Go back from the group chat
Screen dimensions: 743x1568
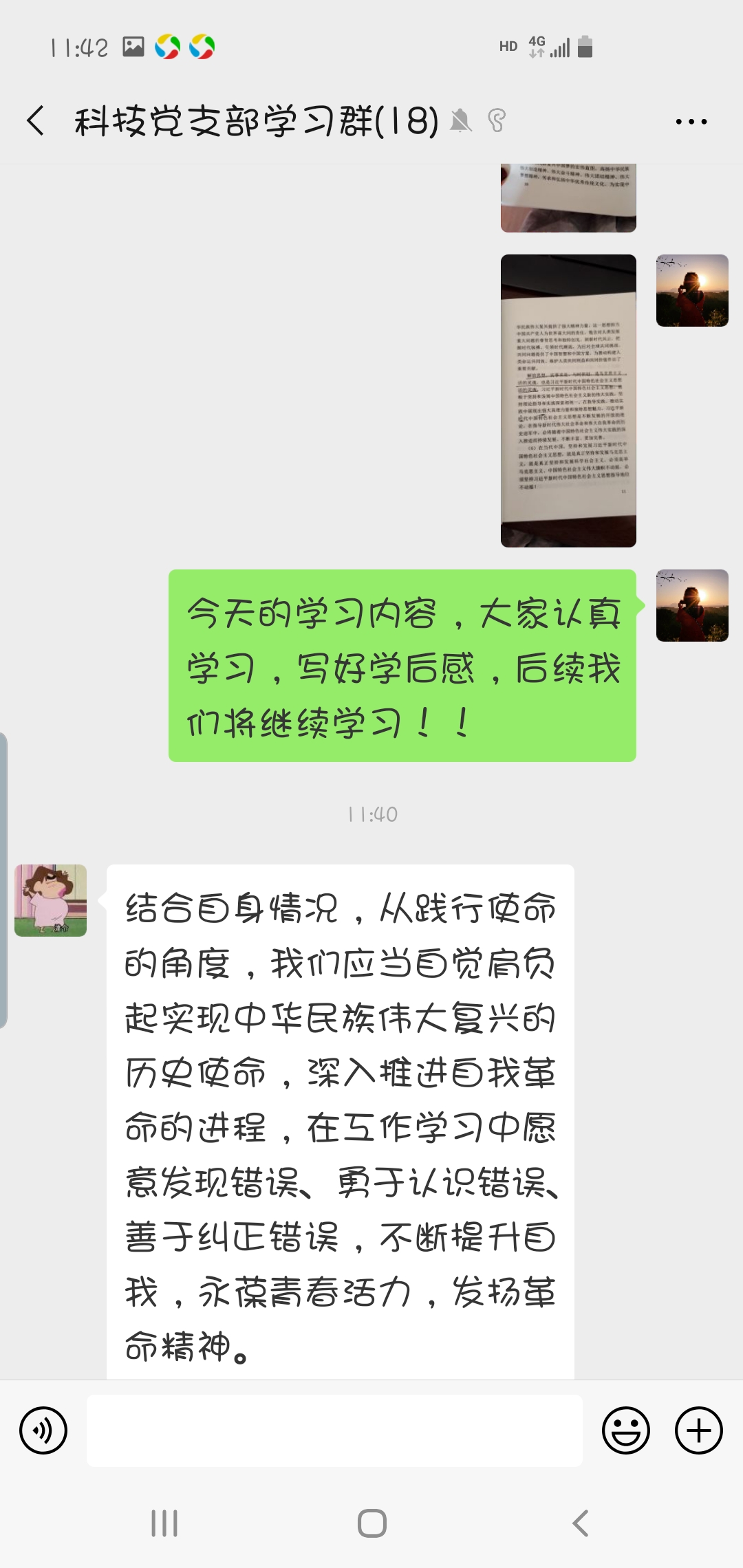(x=36, y=121)
